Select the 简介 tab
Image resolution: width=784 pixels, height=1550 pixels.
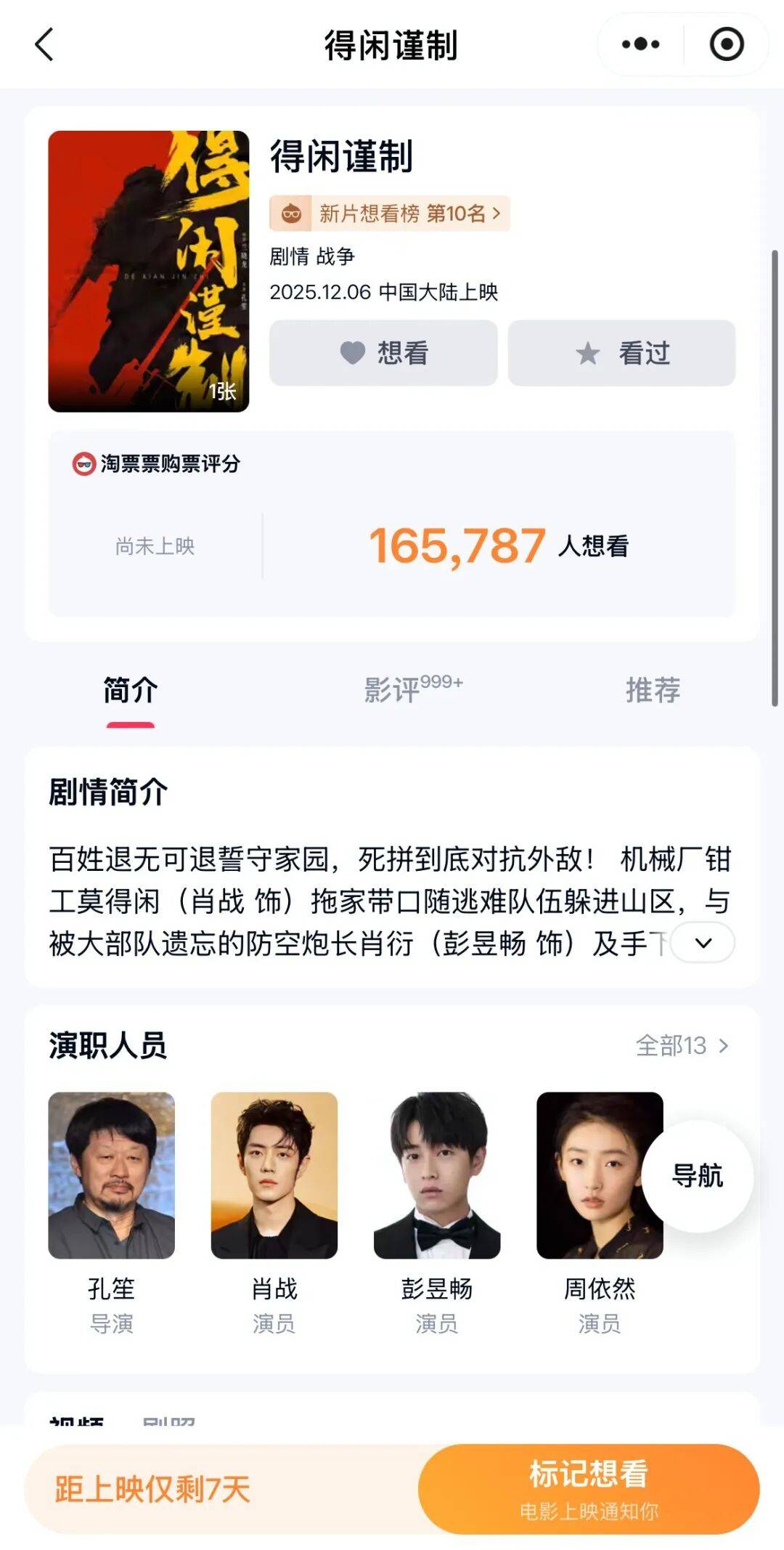[x=131, y=692]
